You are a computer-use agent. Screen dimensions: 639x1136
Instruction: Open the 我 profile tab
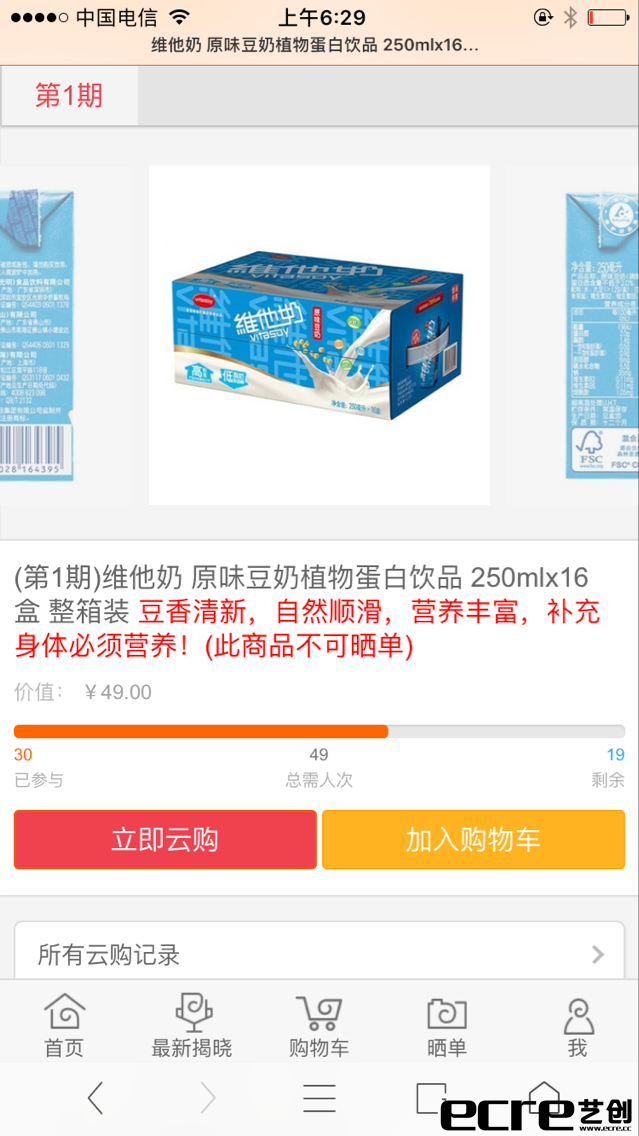pyautogui.click(x=577, y=1026)
